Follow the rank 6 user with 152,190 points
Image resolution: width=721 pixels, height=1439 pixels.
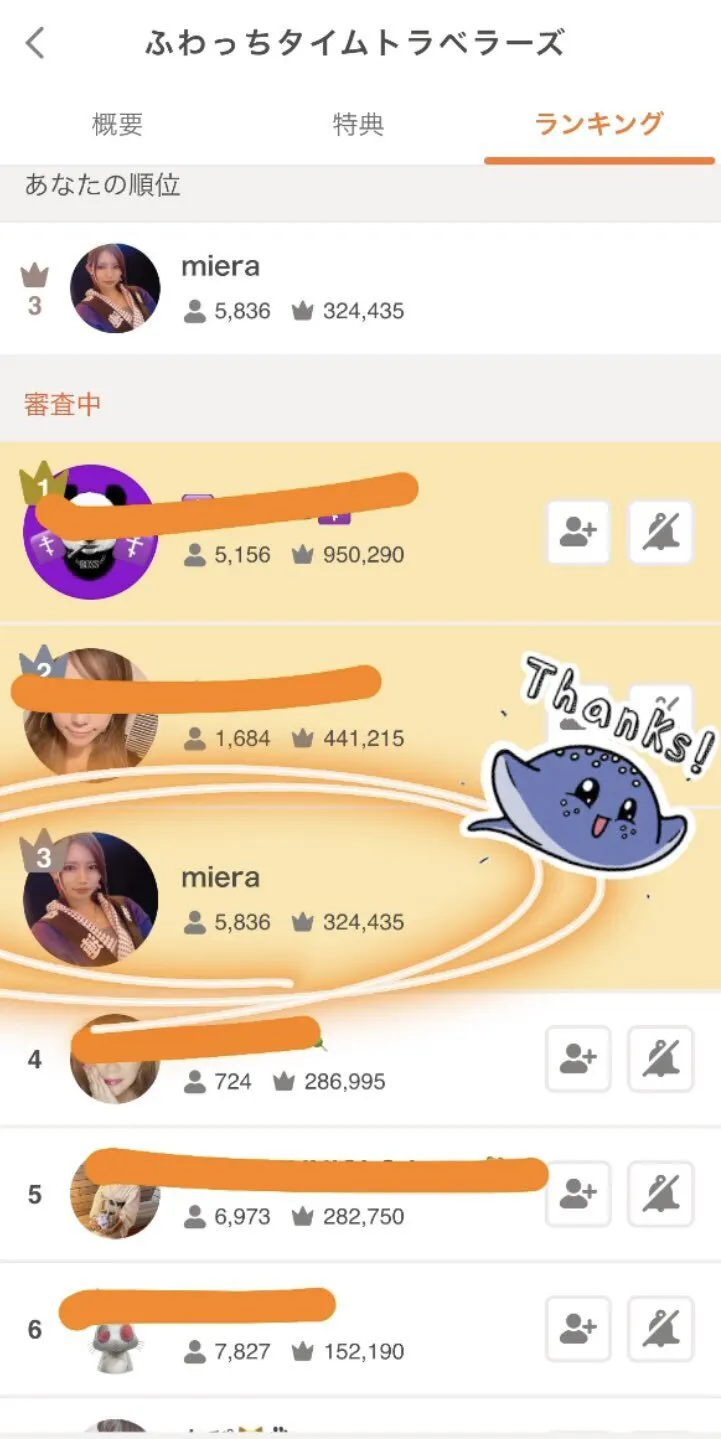578,1328
